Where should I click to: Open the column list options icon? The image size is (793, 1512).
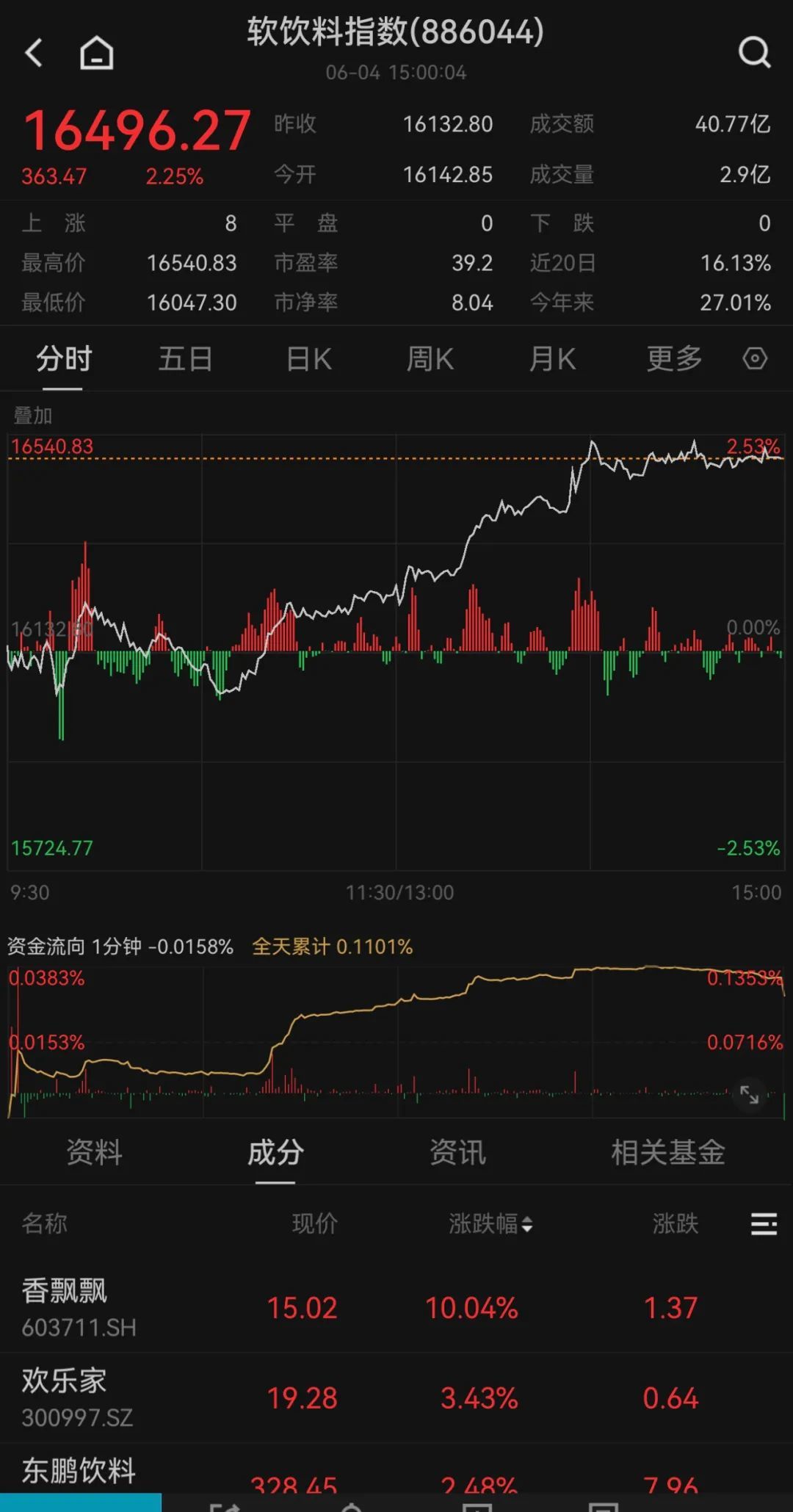(x=764, y=1223)
